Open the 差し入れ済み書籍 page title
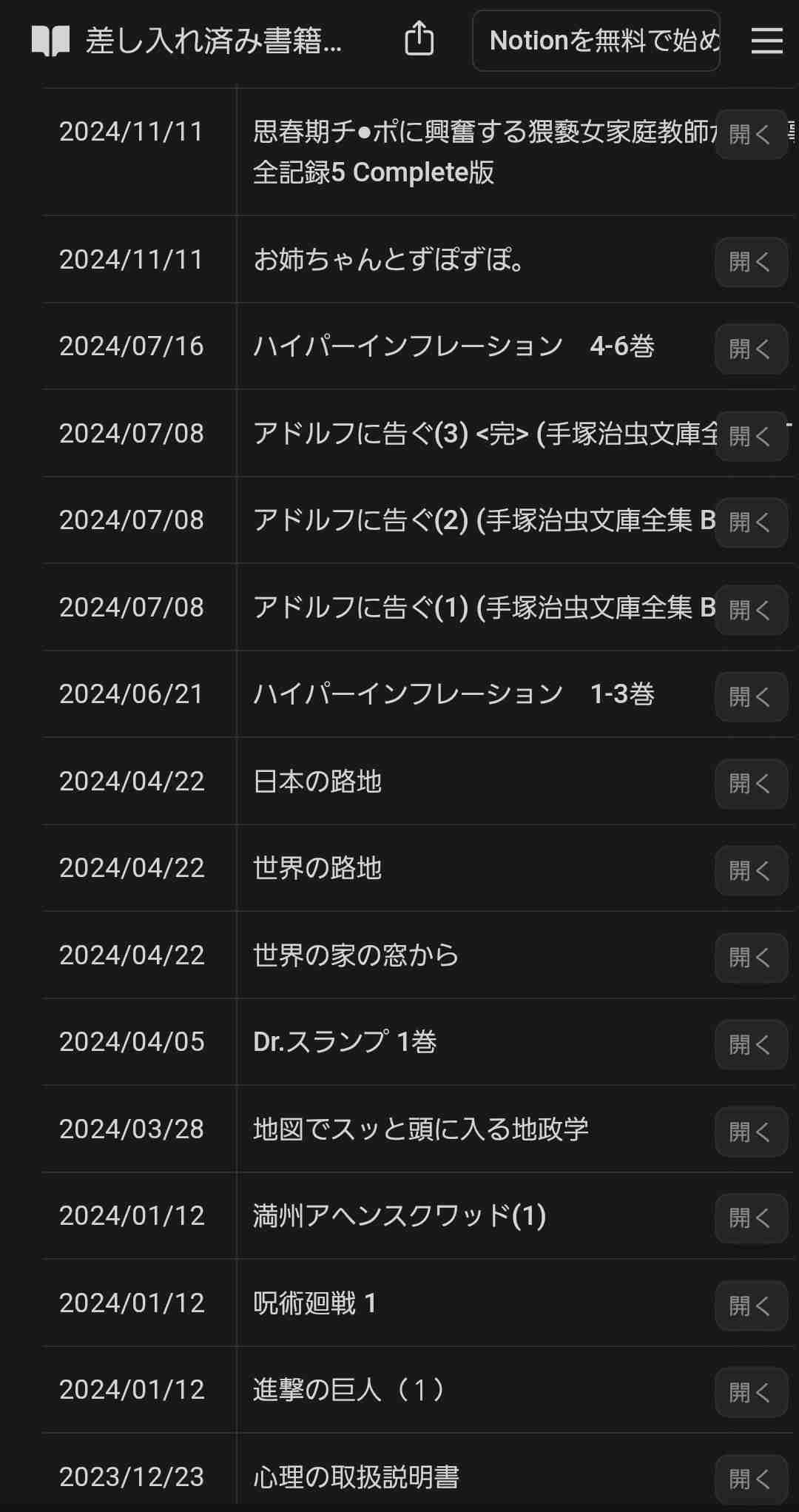This screenshot has height=1512, width=799. (x=213, y=41)
